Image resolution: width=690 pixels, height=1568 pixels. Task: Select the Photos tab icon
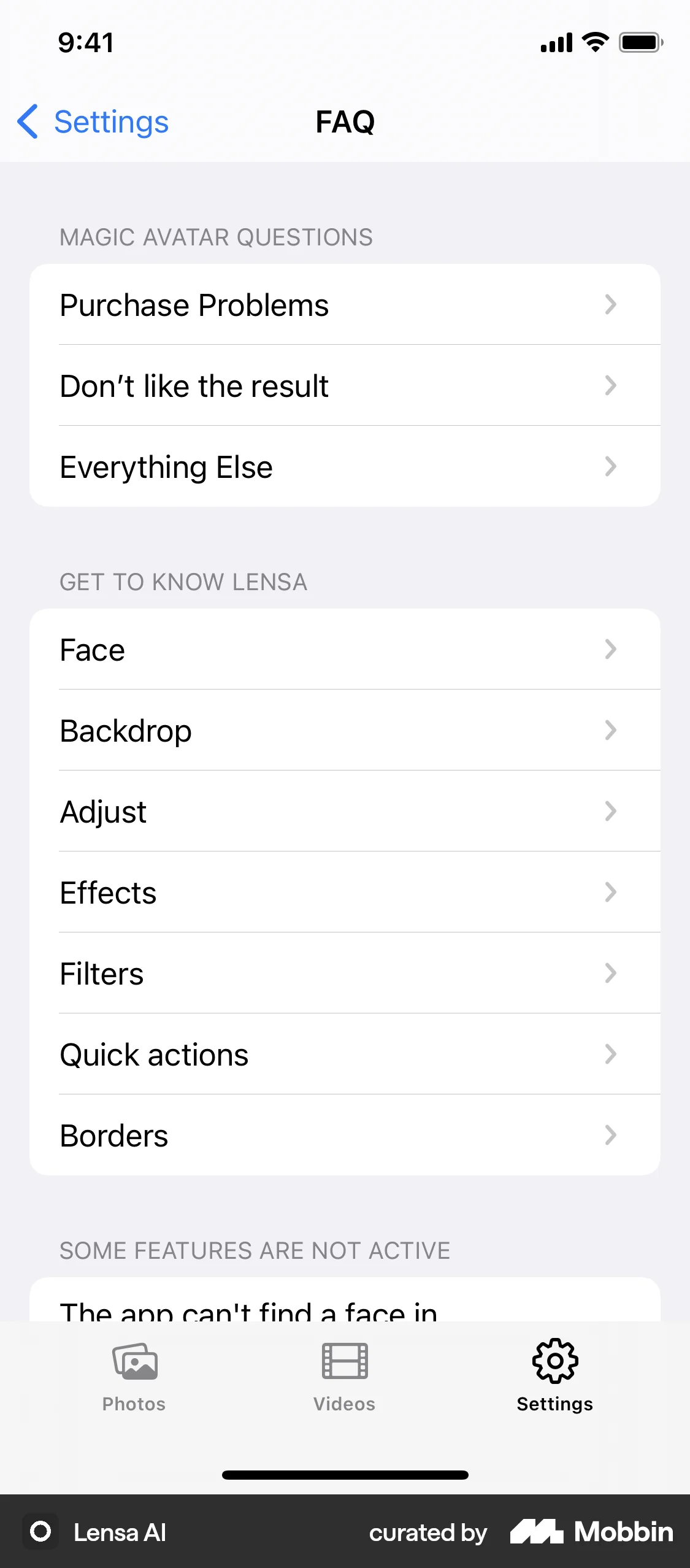click(134, 1362)
